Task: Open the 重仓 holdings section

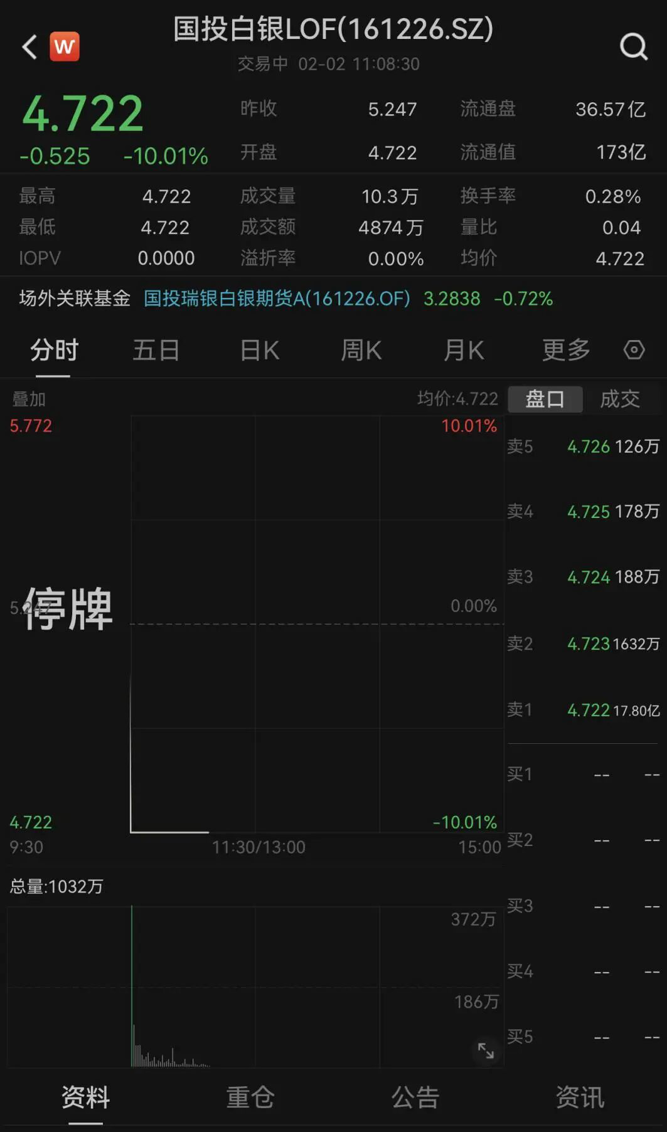Action: pos(250,1097)
